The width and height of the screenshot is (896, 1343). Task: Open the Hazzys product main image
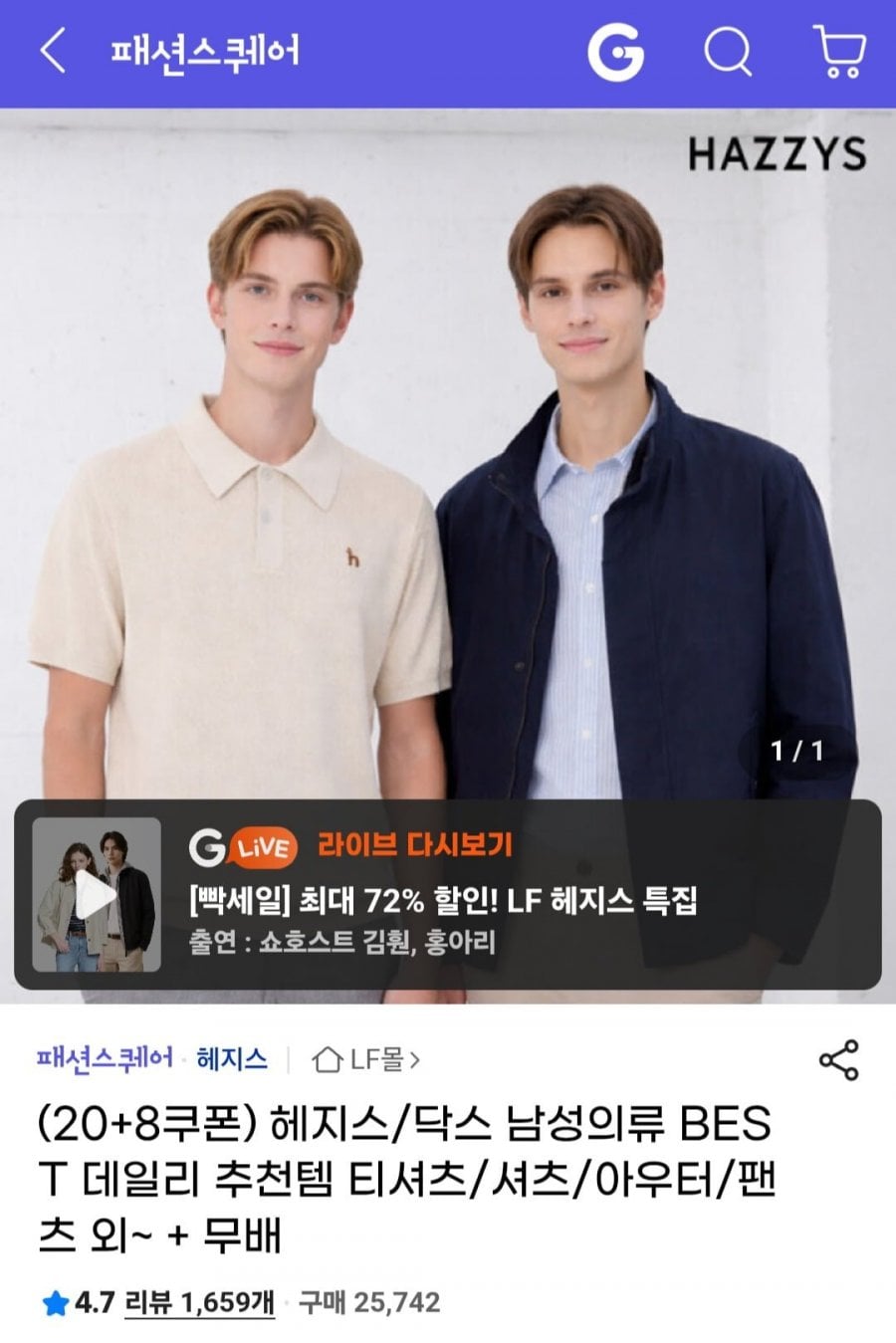pos(448,448)
